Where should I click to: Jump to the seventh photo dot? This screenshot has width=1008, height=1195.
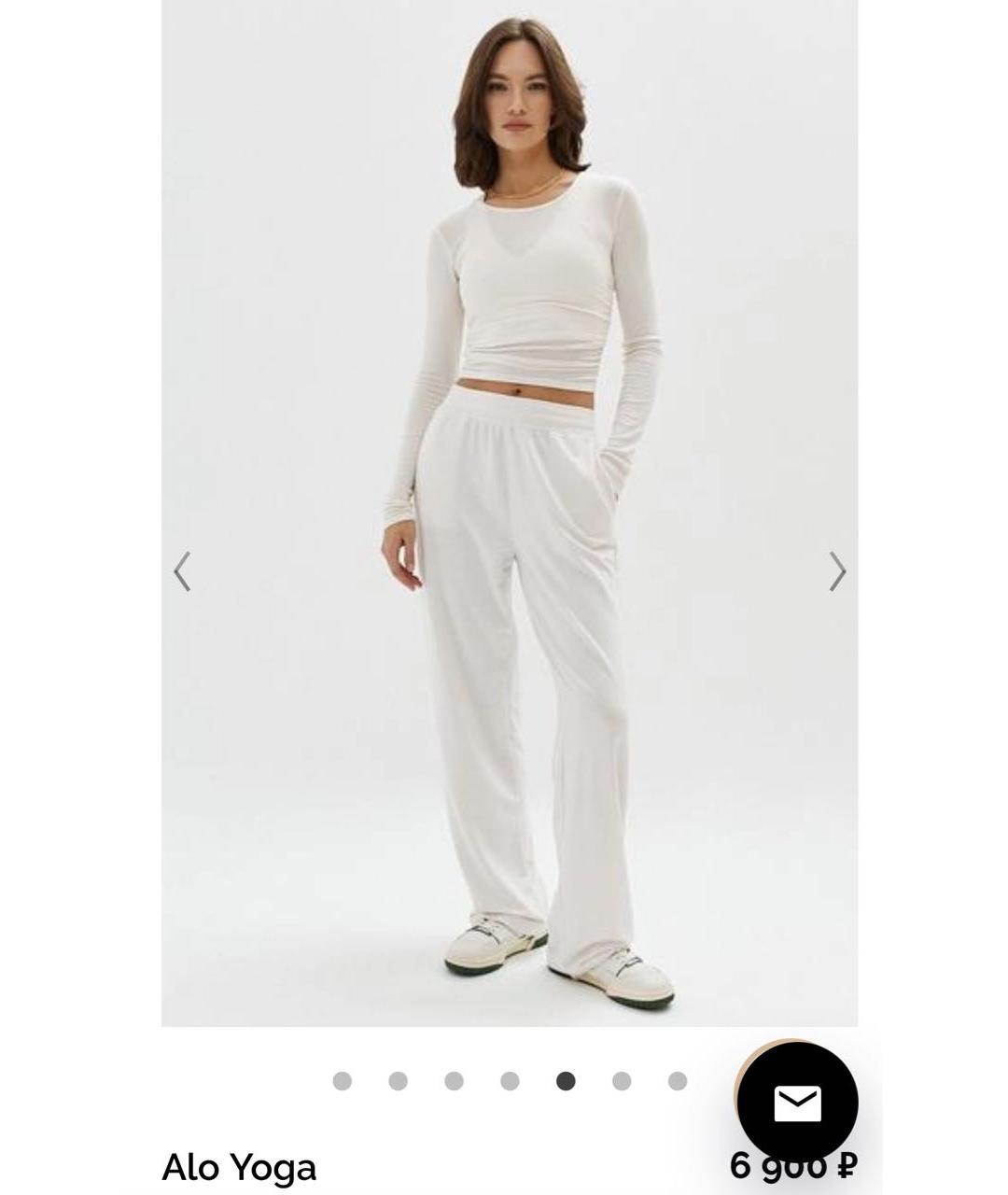pyautogui.click(x=678, y=1081)
